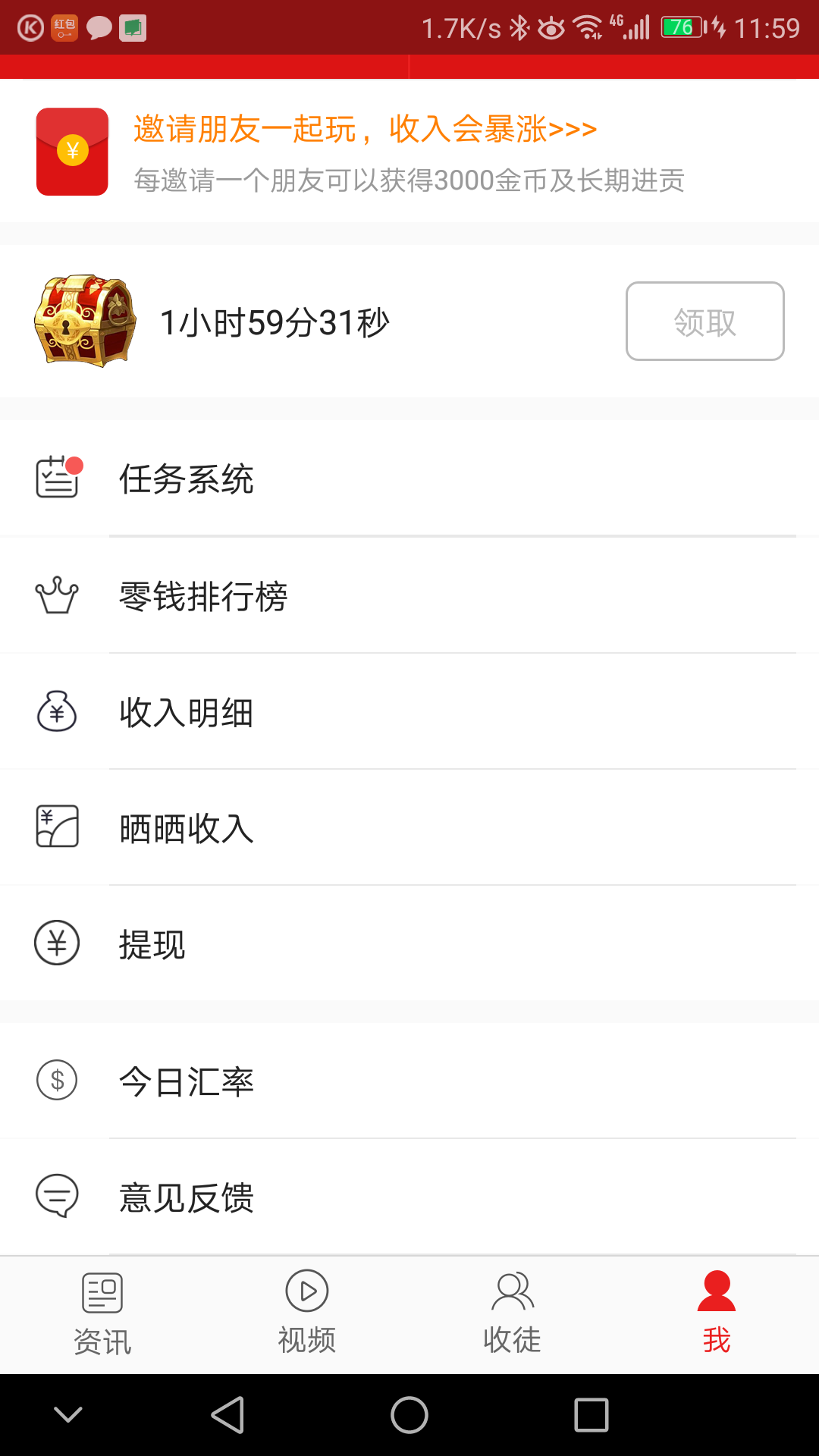Tap the newspaper icon on 资讯 tab
This screenshot has width=819, height=1456.
click(101, 1291)
